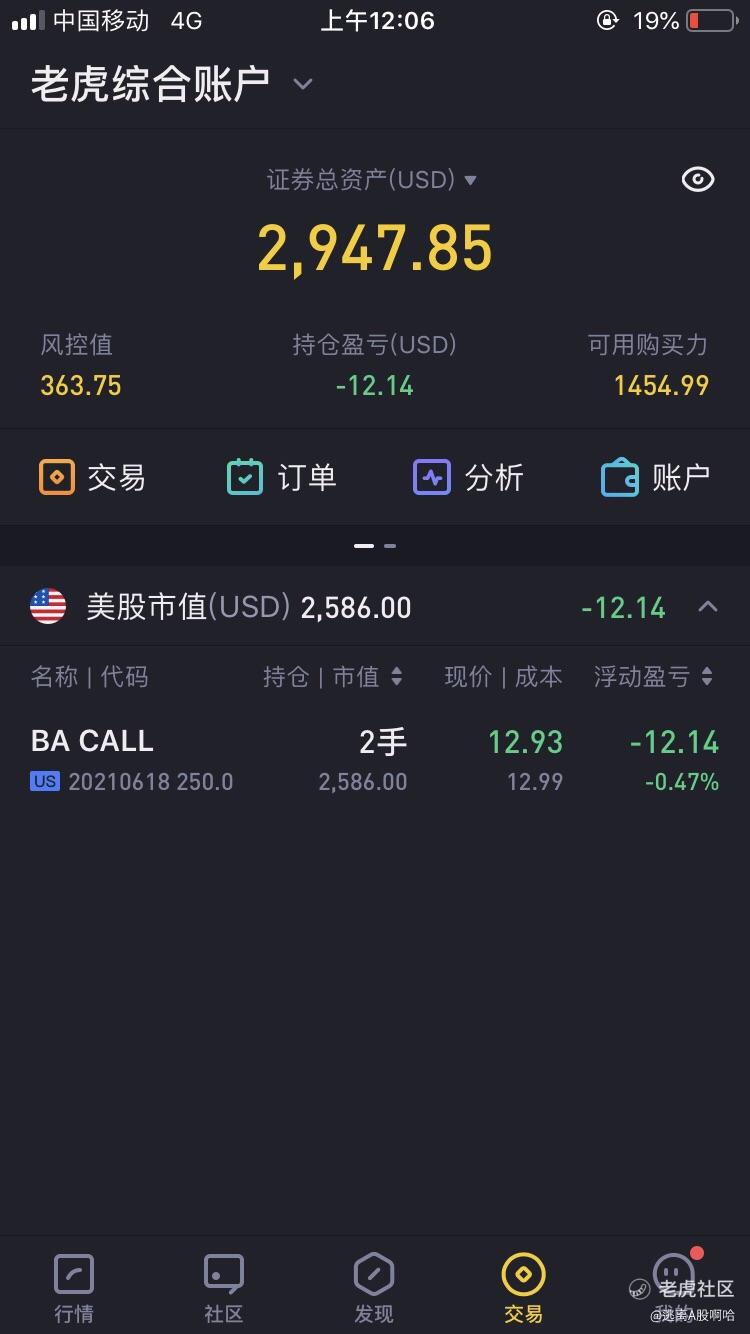Open the 账户 account shortcut
This screenshot has height=1334, width=750.
(655, 477)
